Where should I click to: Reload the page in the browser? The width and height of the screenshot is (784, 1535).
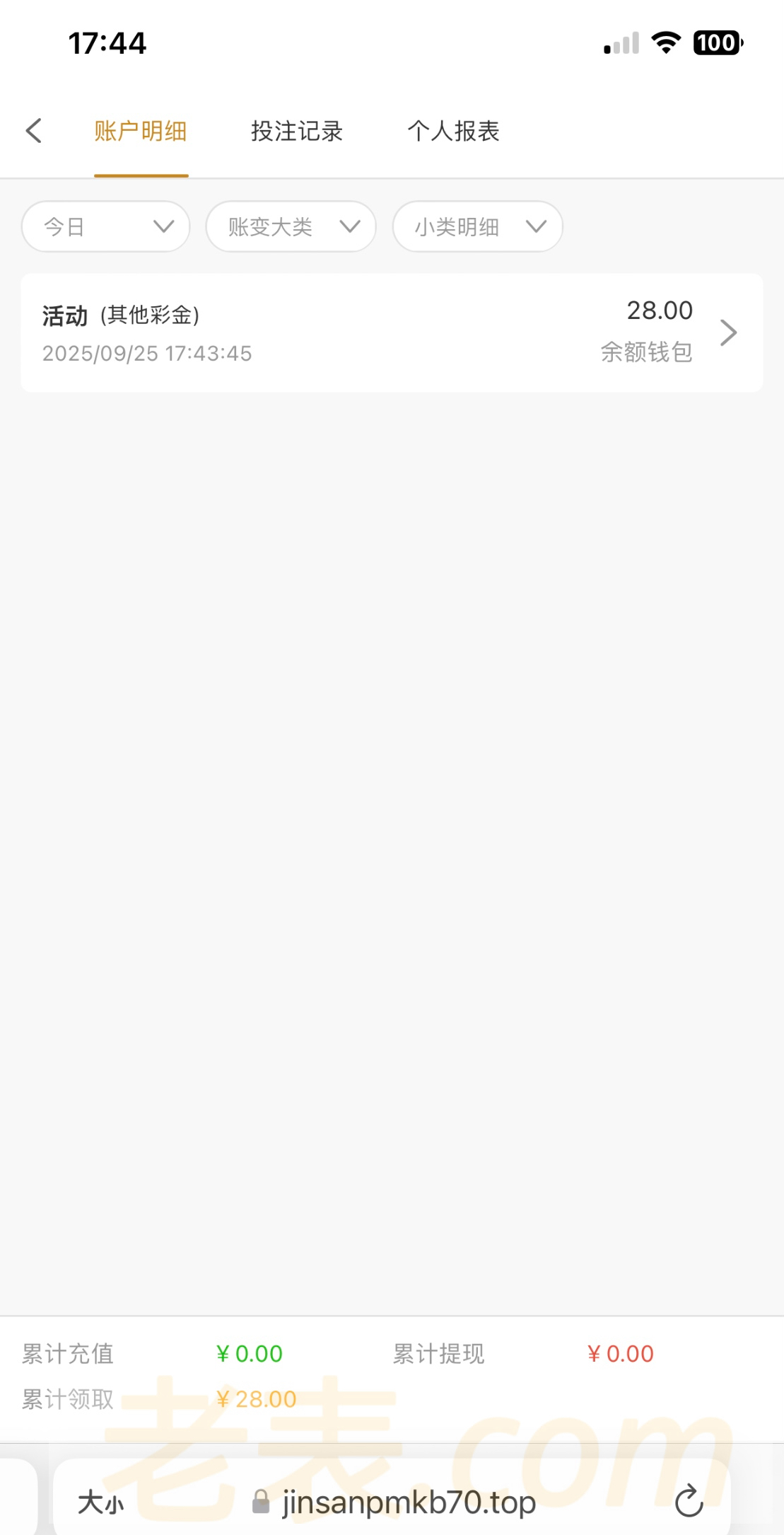[689, 1502]
